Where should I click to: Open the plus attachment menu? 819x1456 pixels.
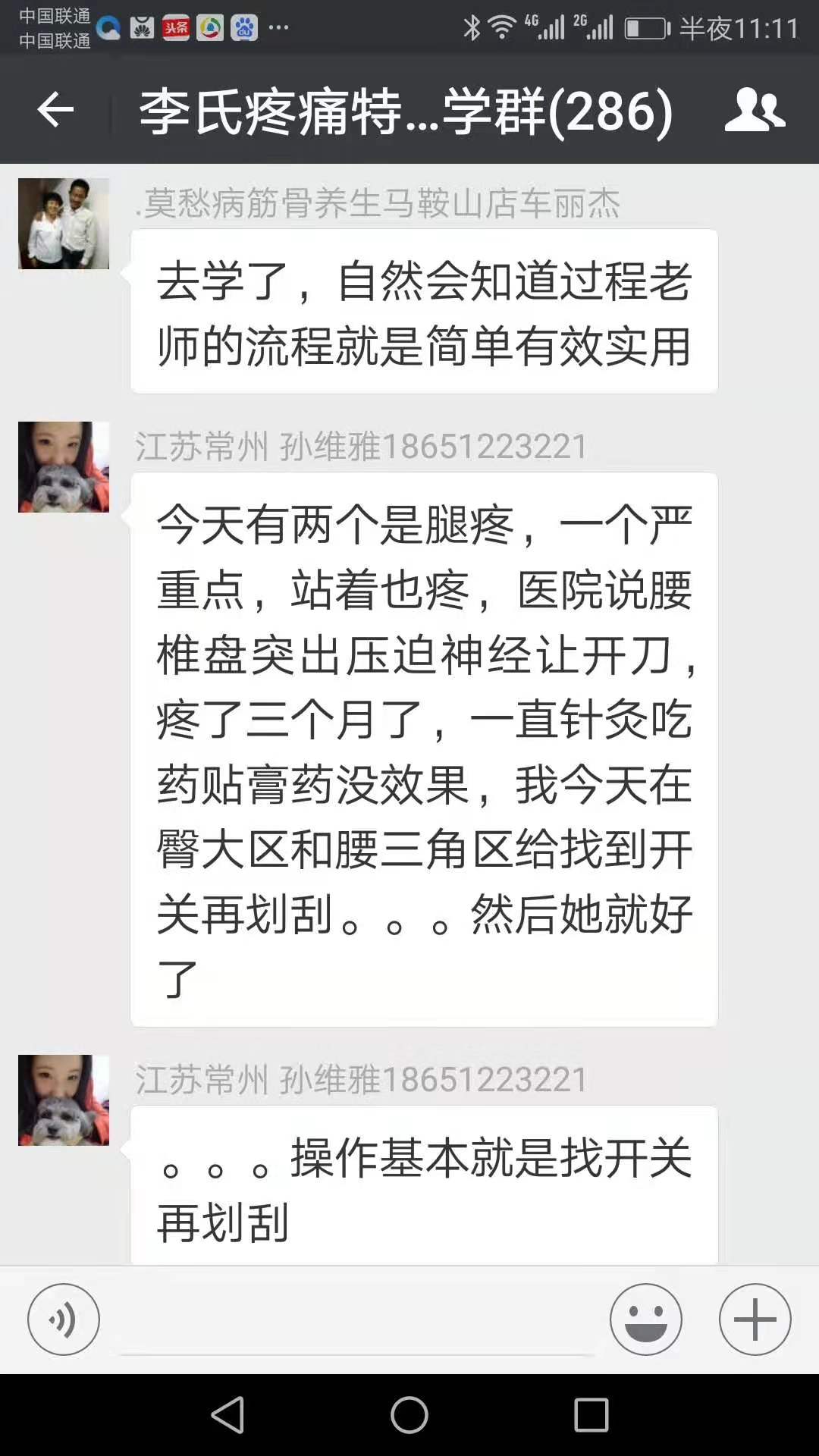[755, 1319]
